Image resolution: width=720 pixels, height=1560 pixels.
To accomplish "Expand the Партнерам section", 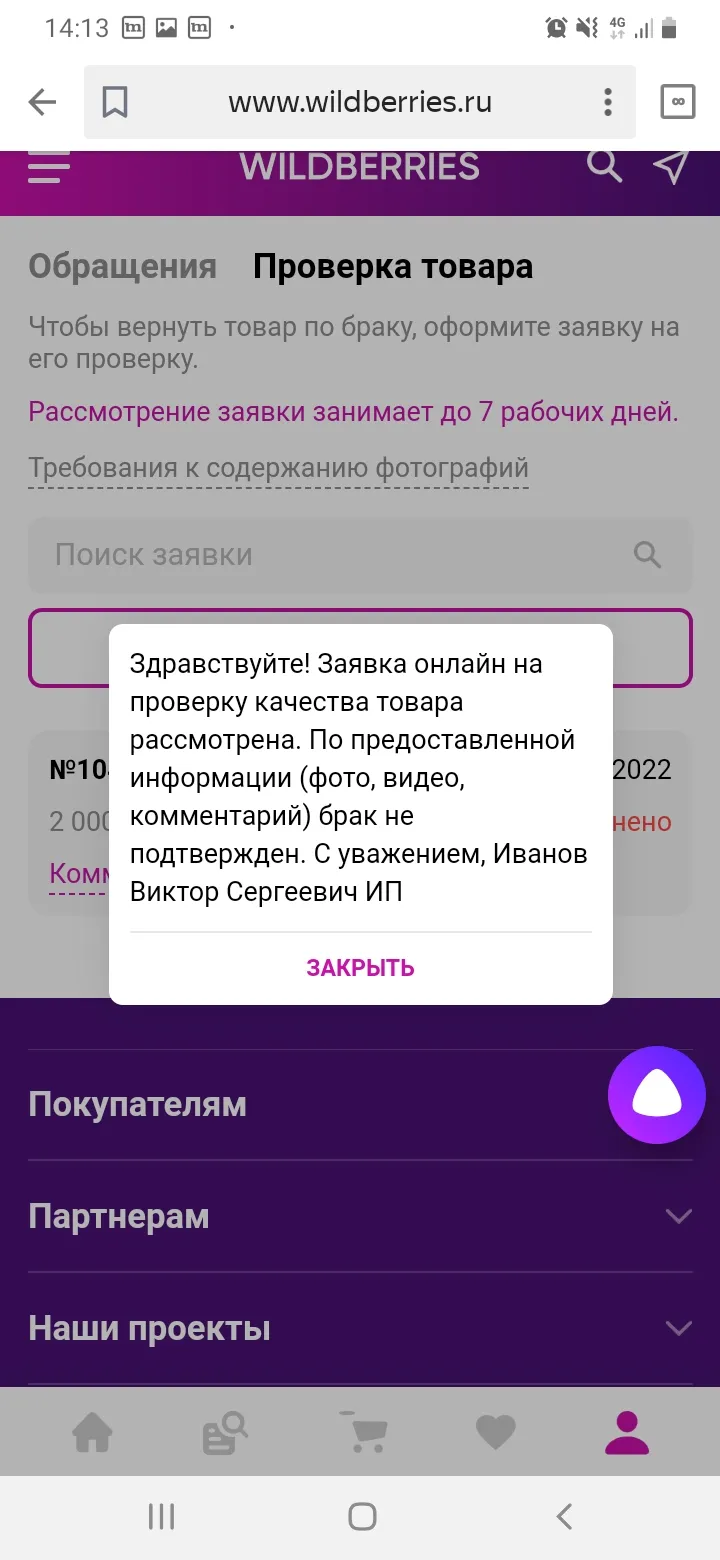I will [360, 1216].
